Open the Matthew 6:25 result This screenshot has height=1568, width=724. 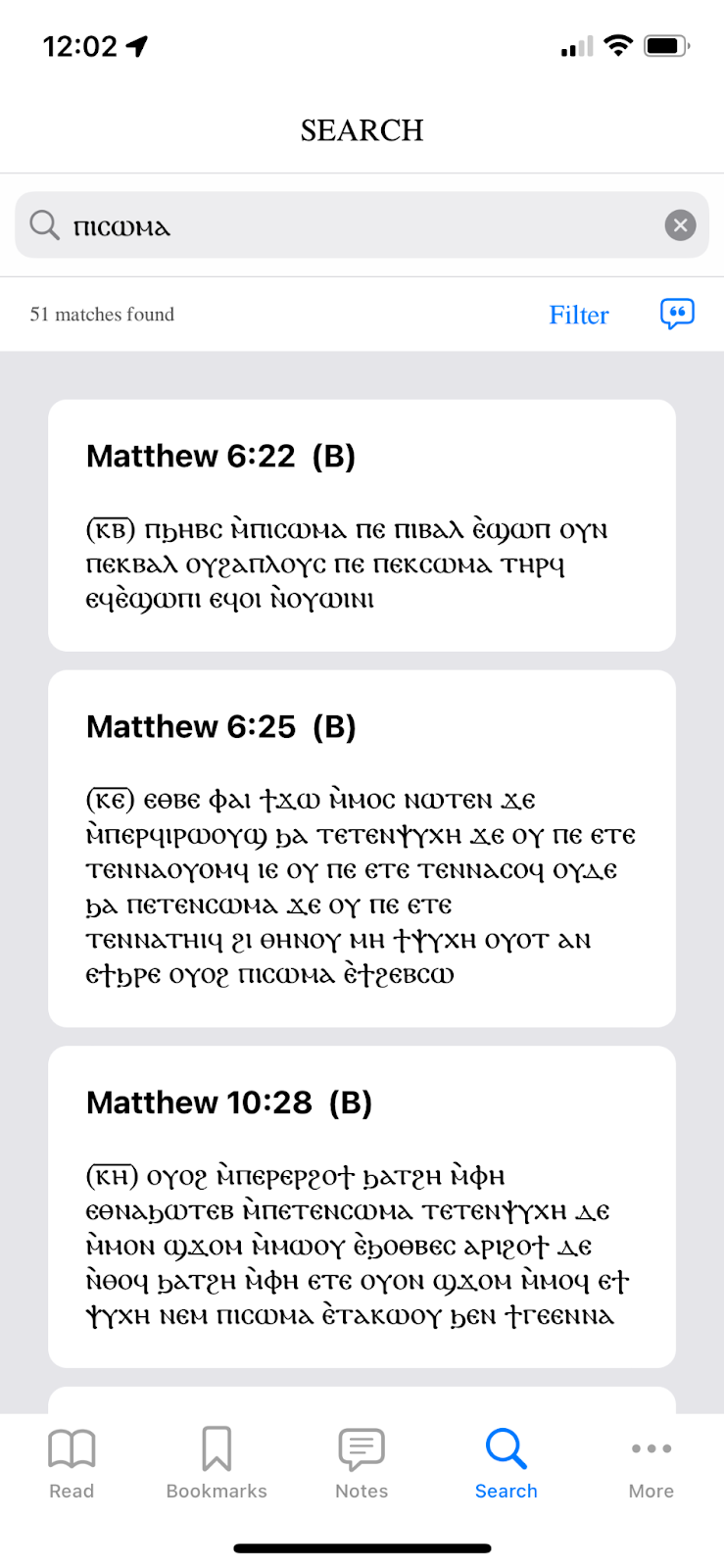tap(362, 849)
